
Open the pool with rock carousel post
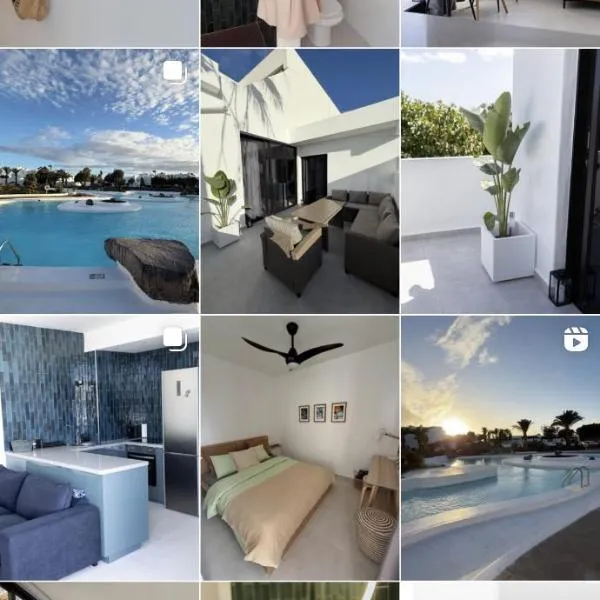click(99, 180)
